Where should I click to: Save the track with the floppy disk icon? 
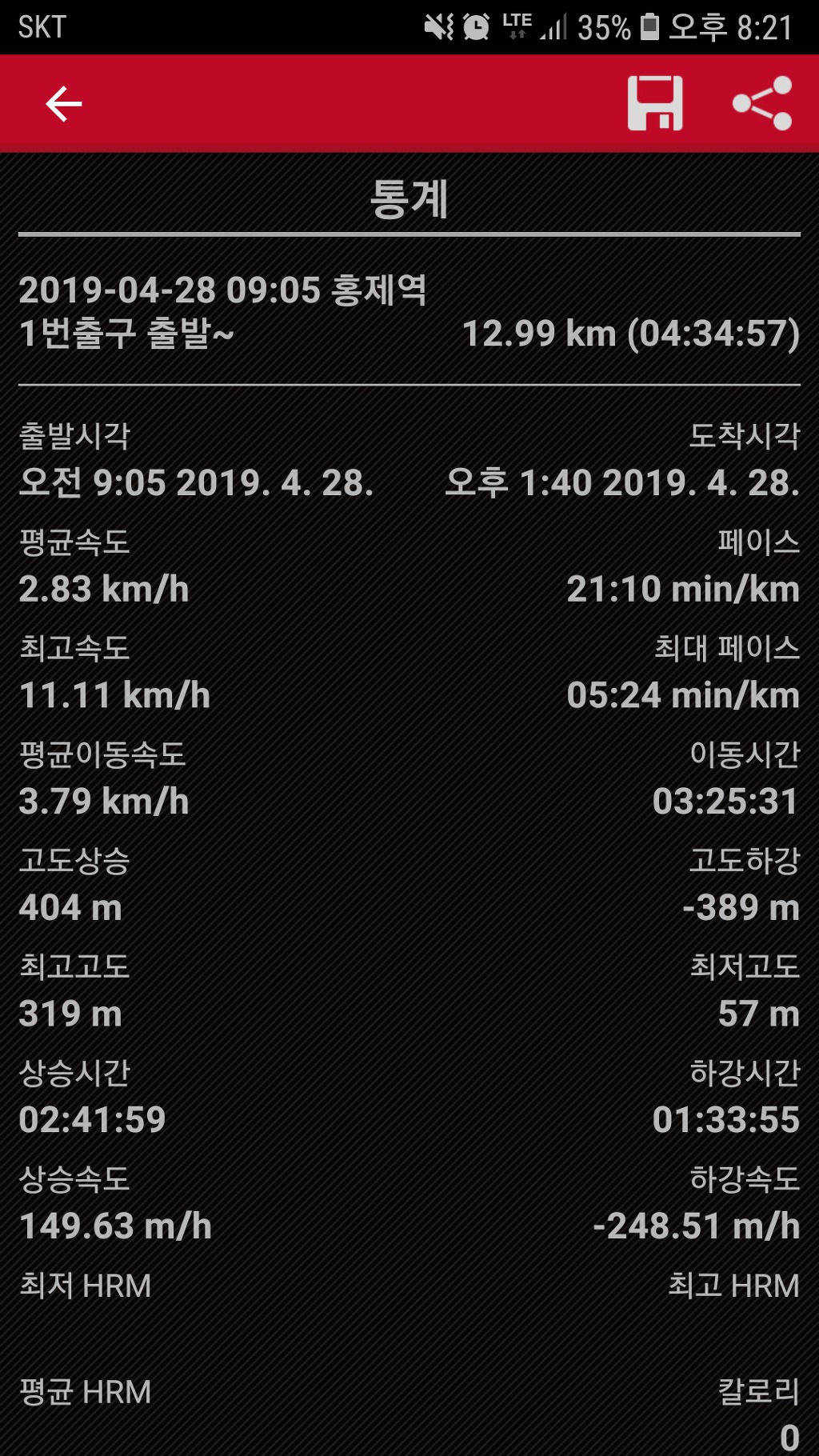pos(655,103)
